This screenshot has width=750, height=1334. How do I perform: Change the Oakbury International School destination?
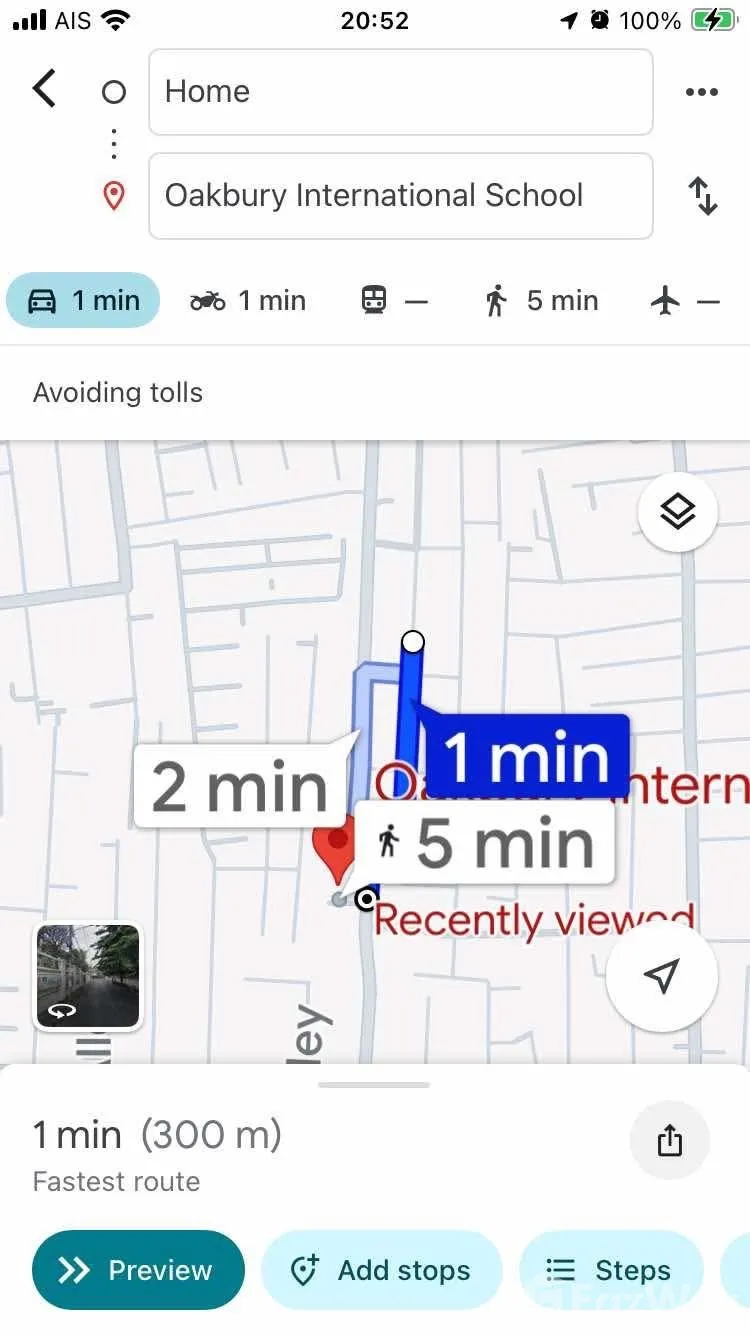400,196
